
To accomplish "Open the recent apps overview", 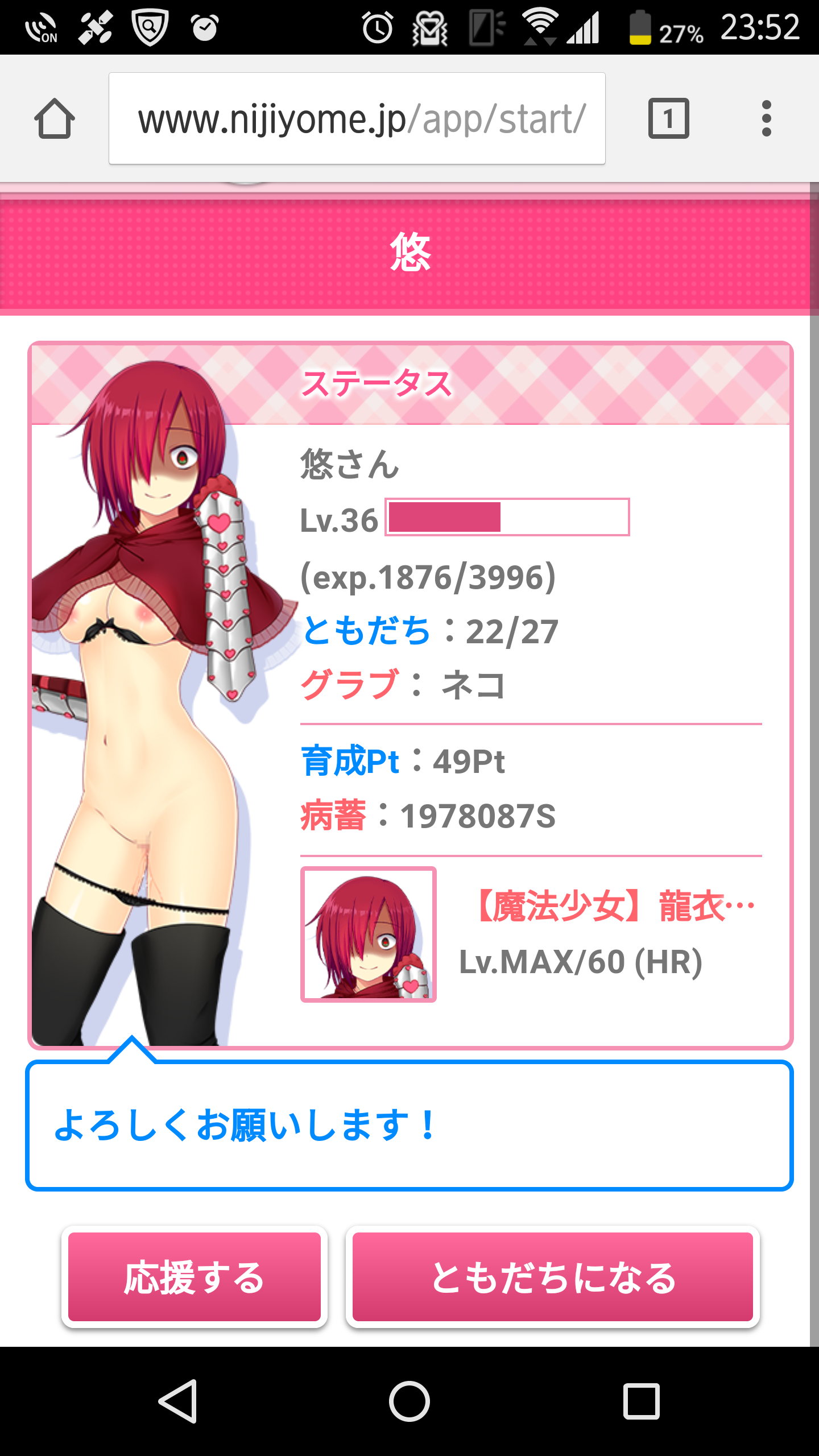I will pos(641,1401).
